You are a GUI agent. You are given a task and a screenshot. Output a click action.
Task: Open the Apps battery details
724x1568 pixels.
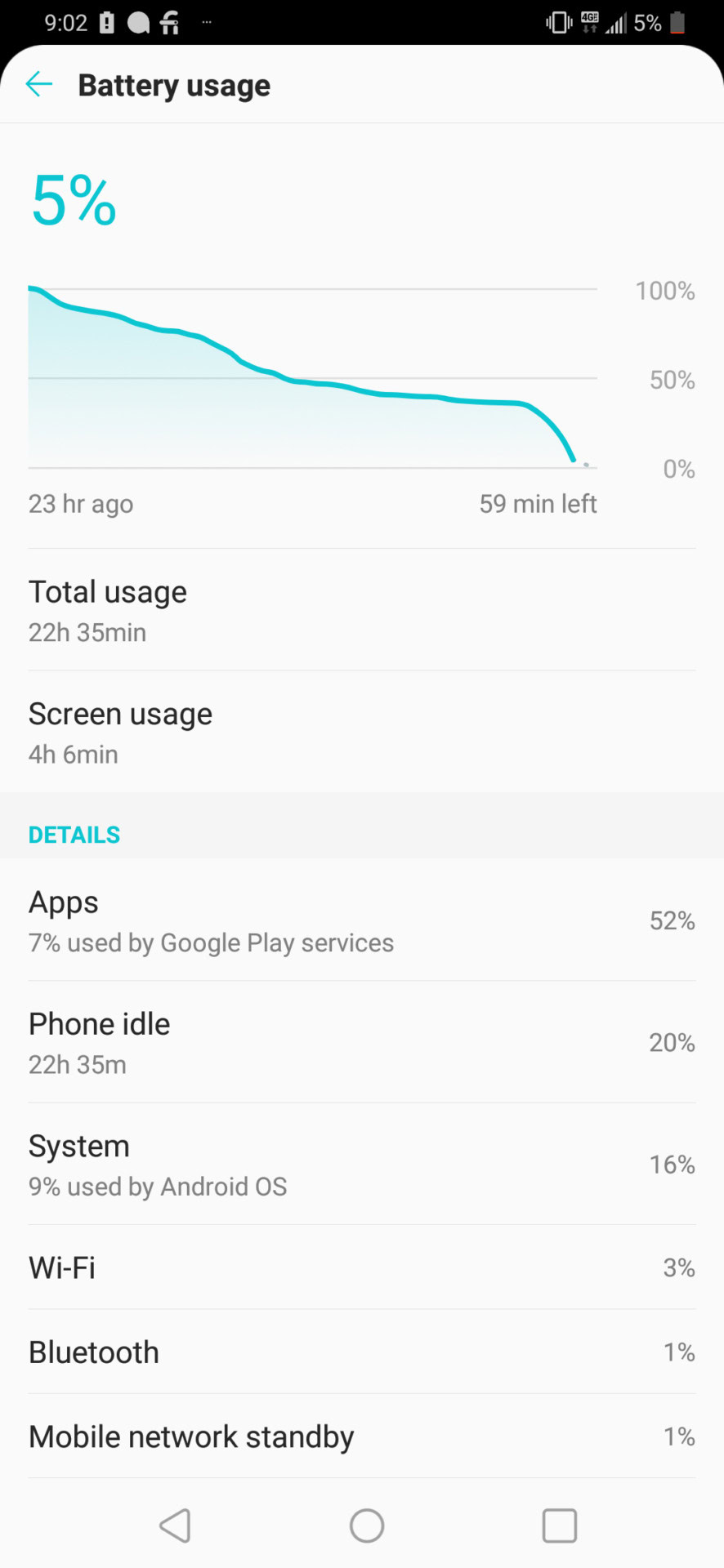click(x=362, y=920)
